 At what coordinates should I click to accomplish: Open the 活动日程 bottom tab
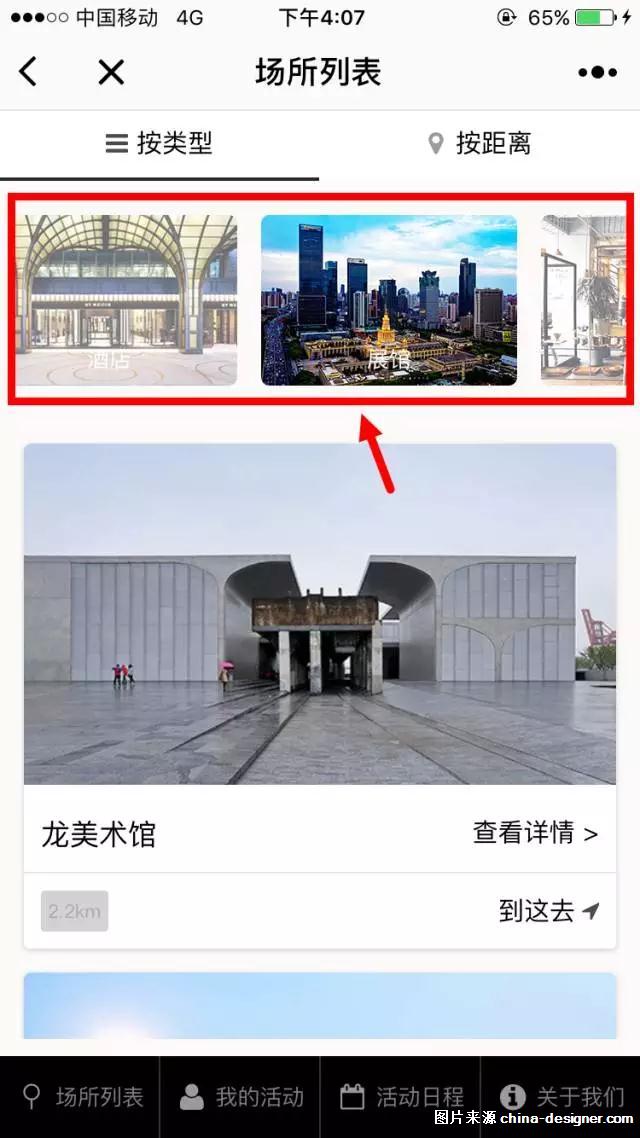pyautogui.click(x=401, y=1097)
